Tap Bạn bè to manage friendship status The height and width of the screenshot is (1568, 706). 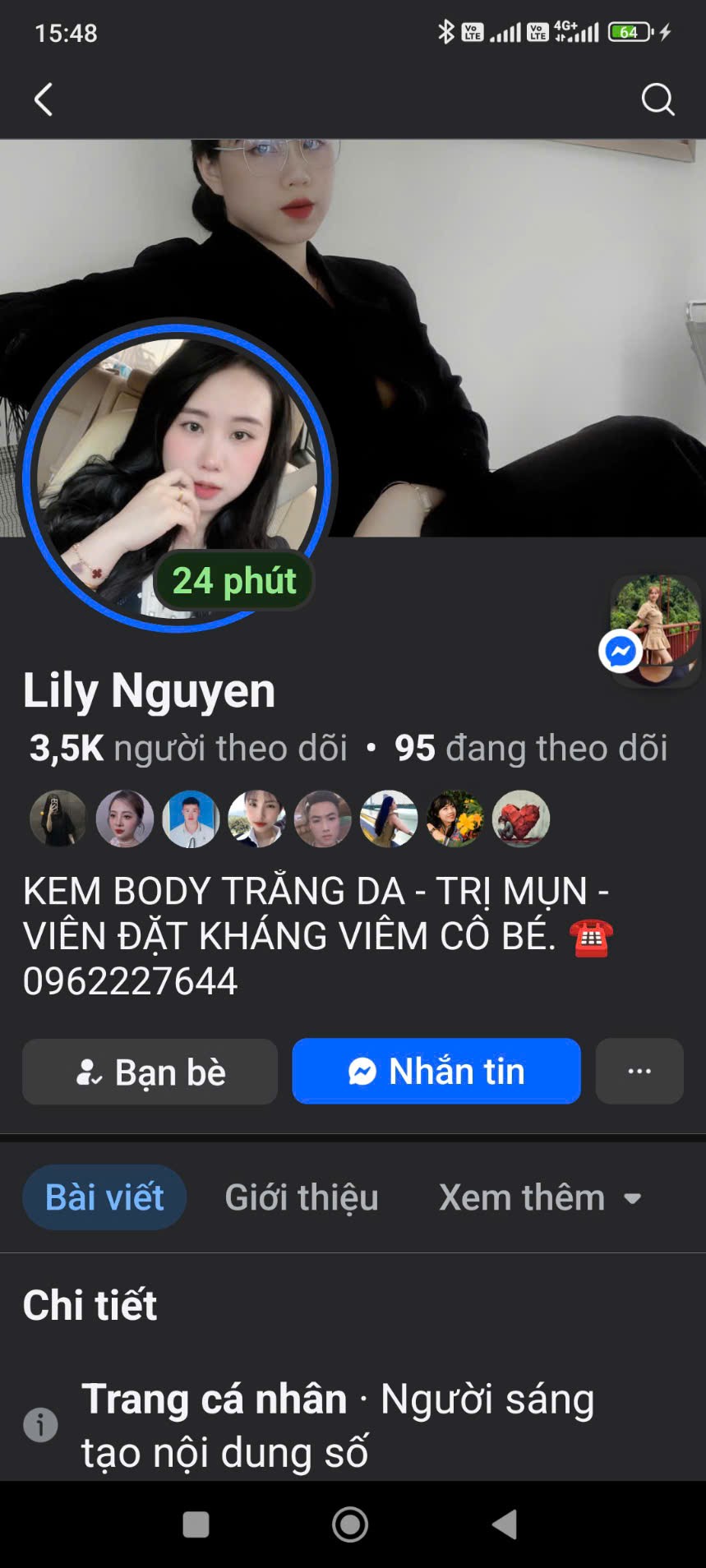coord(150,1071)
